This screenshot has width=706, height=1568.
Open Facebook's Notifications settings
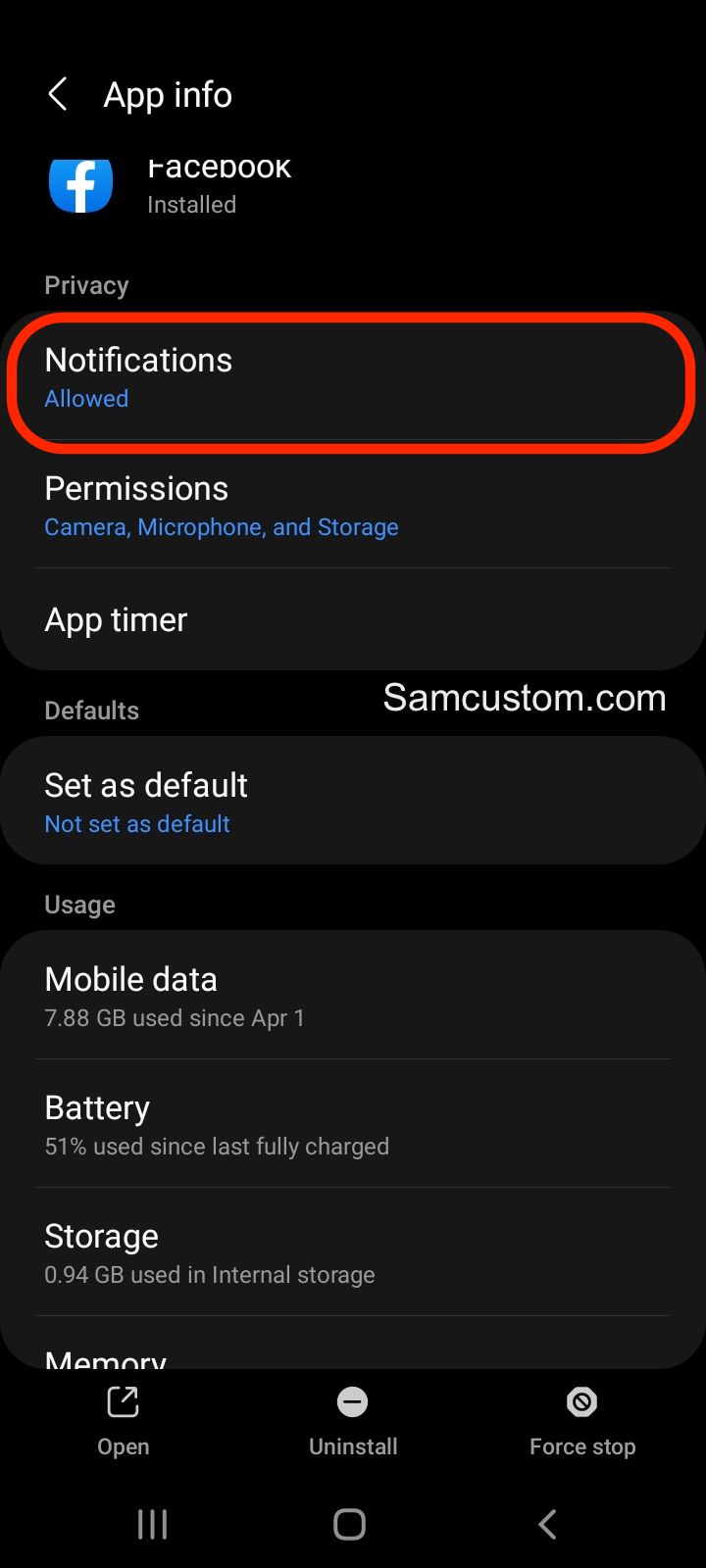353,377
